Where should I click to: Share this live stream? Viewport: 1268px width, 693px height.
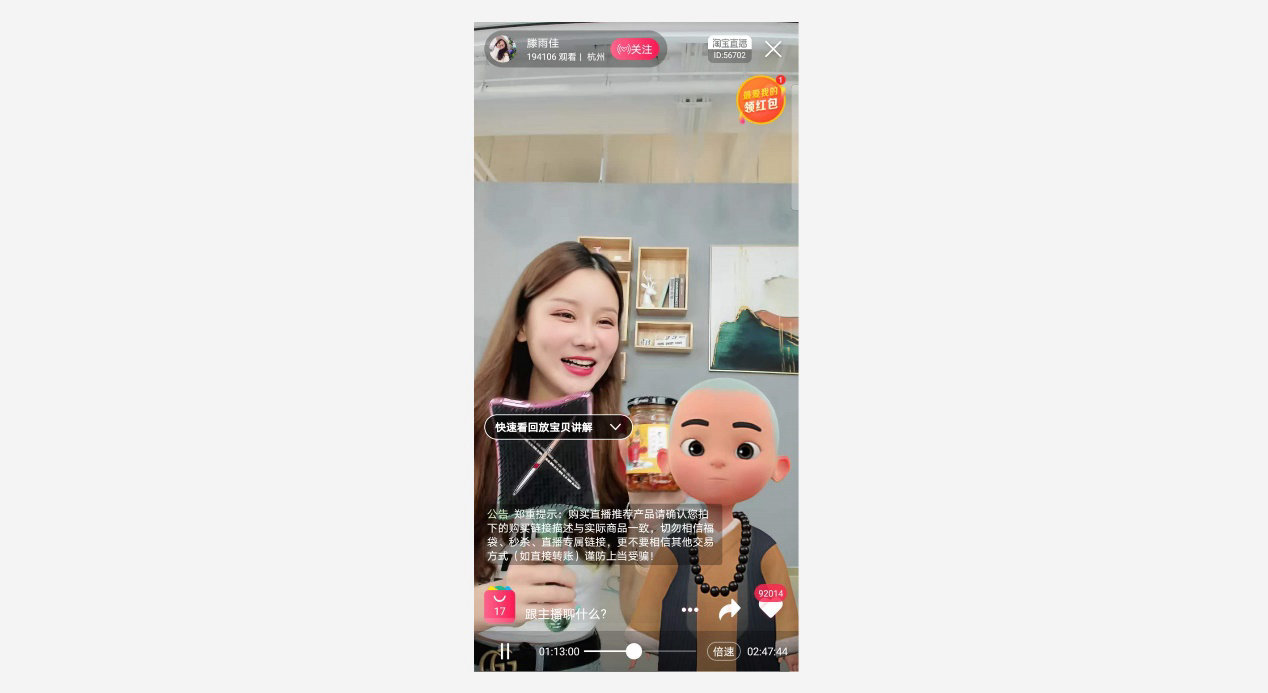pos(730,609)
